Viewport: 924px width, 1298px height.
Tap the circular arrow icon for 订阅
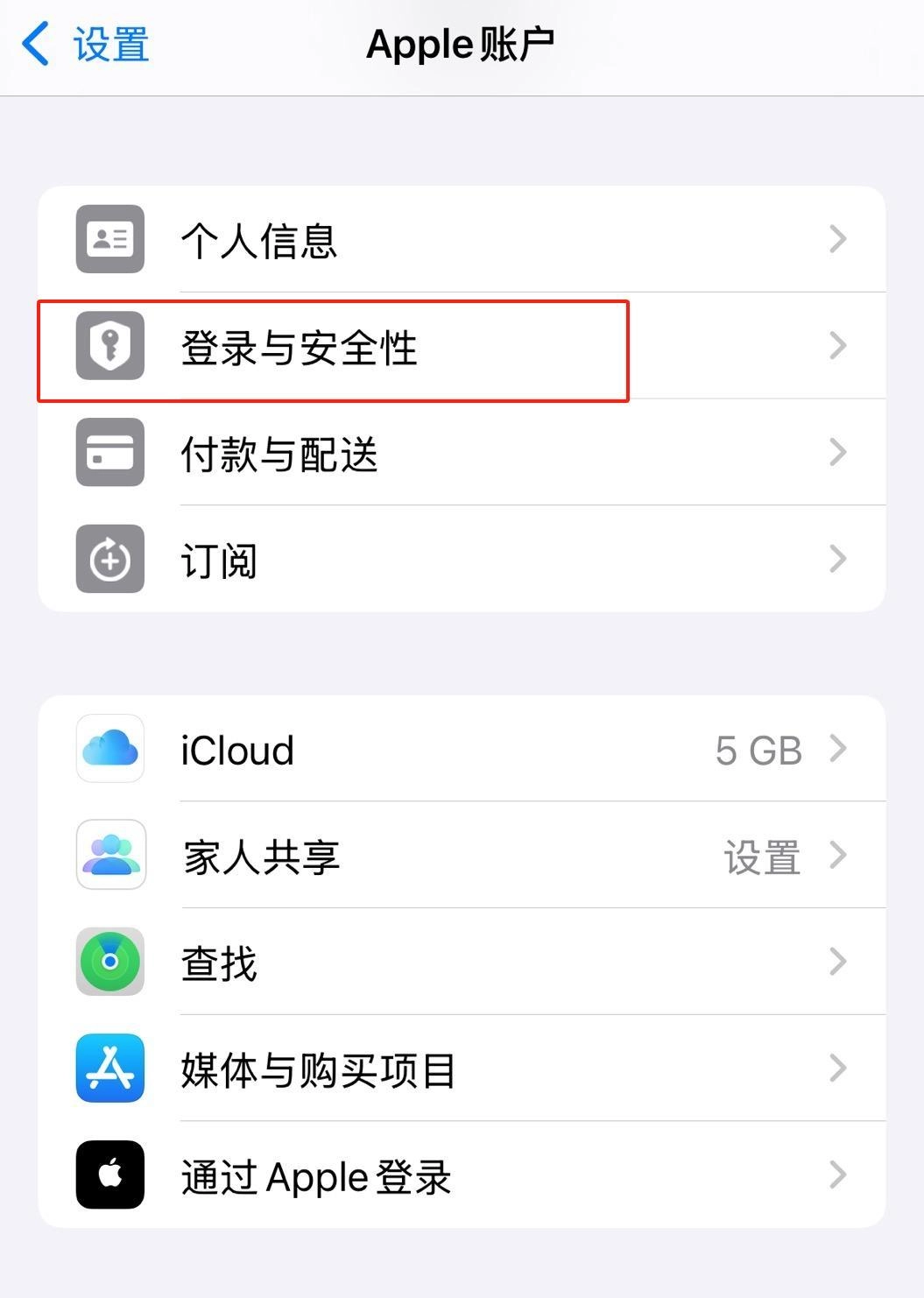[109, 560]
